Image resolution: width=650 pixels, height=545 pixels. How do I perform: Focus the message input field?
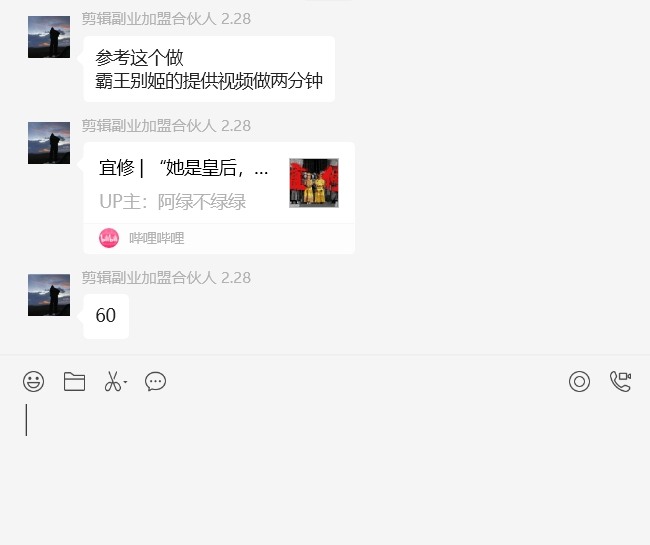click(325, 460)
